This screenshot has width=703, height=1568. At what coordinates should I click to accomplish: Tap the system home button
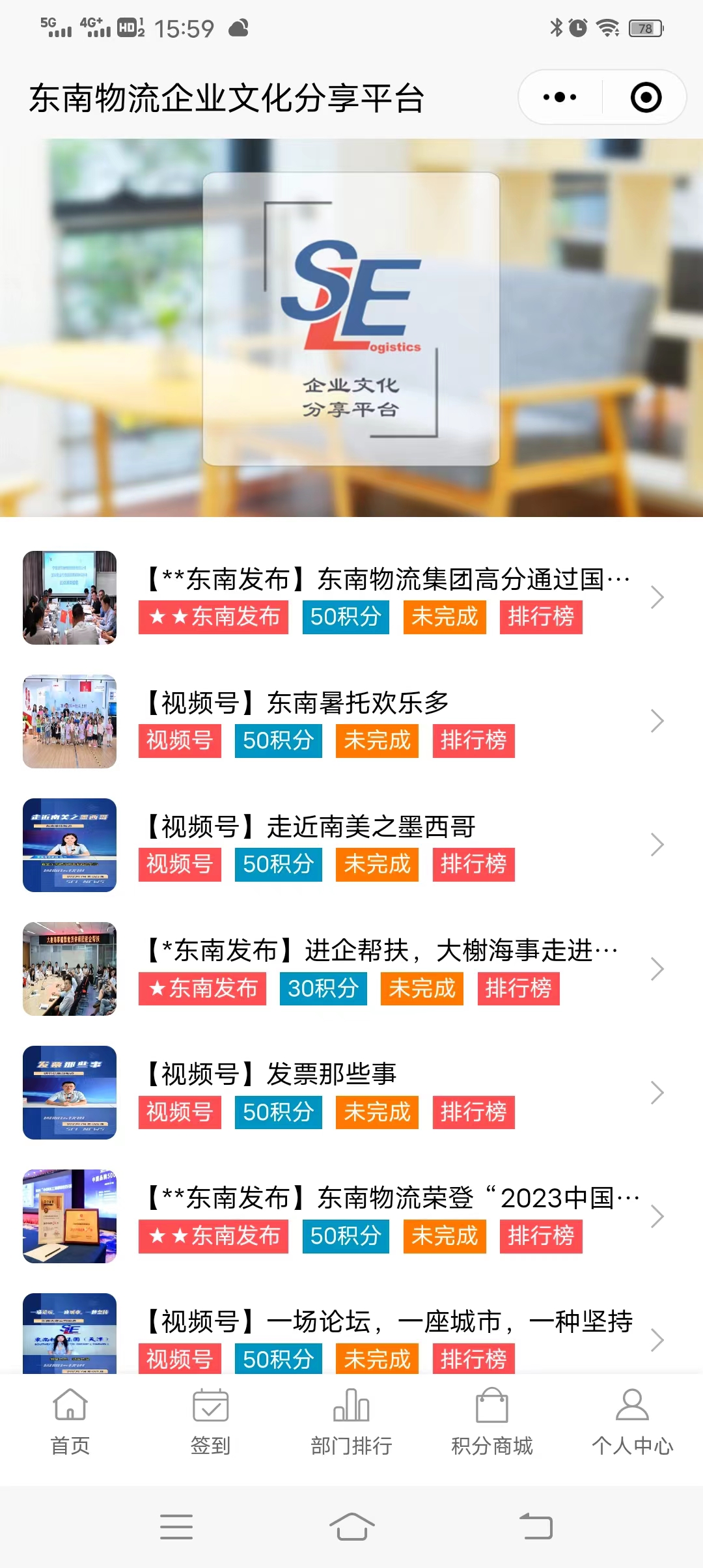351,1526
